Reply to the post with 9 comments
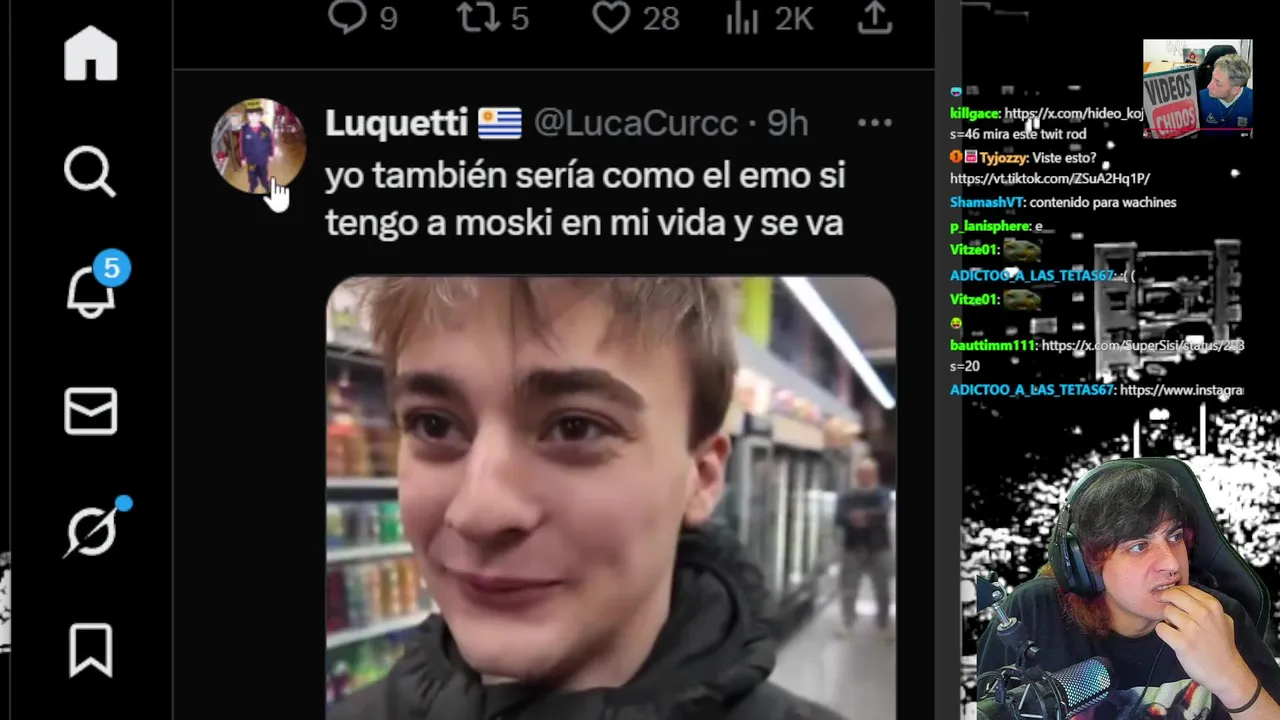 coord(348,17)
